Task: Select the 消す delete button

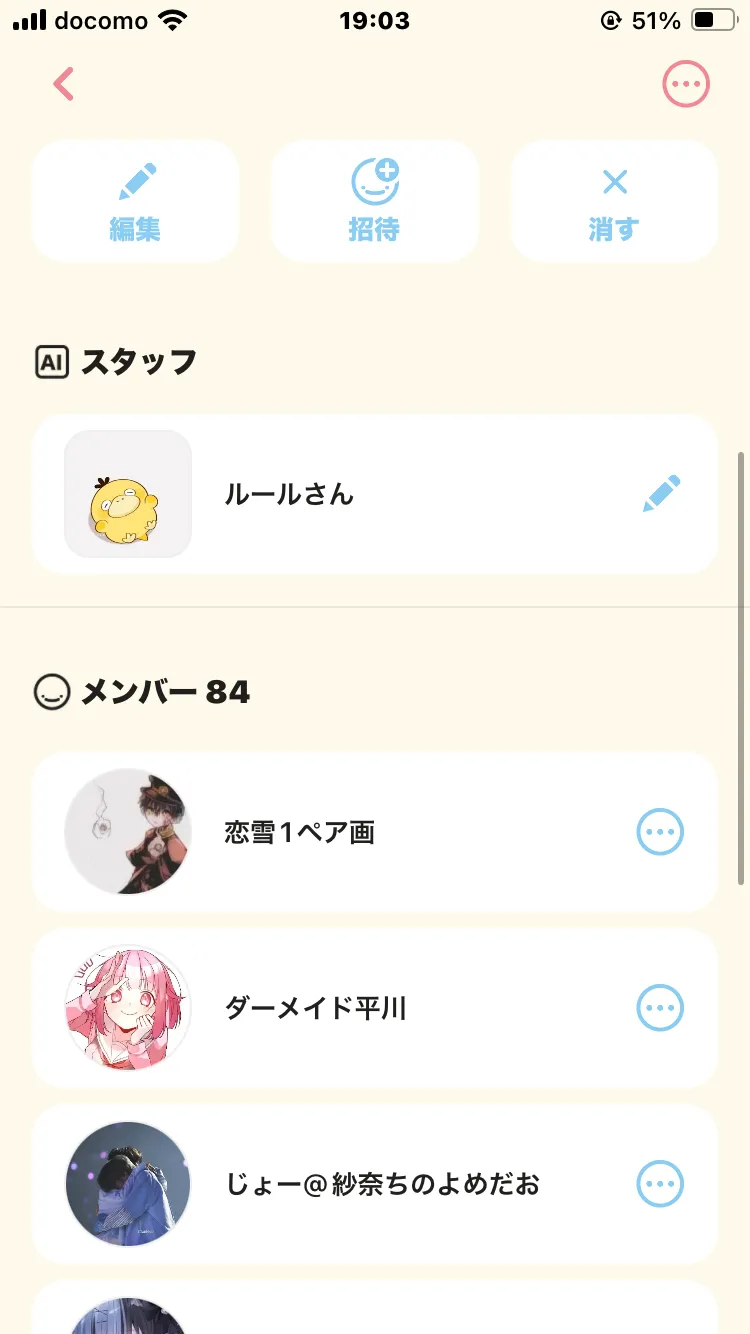Action: click(614, 202)
